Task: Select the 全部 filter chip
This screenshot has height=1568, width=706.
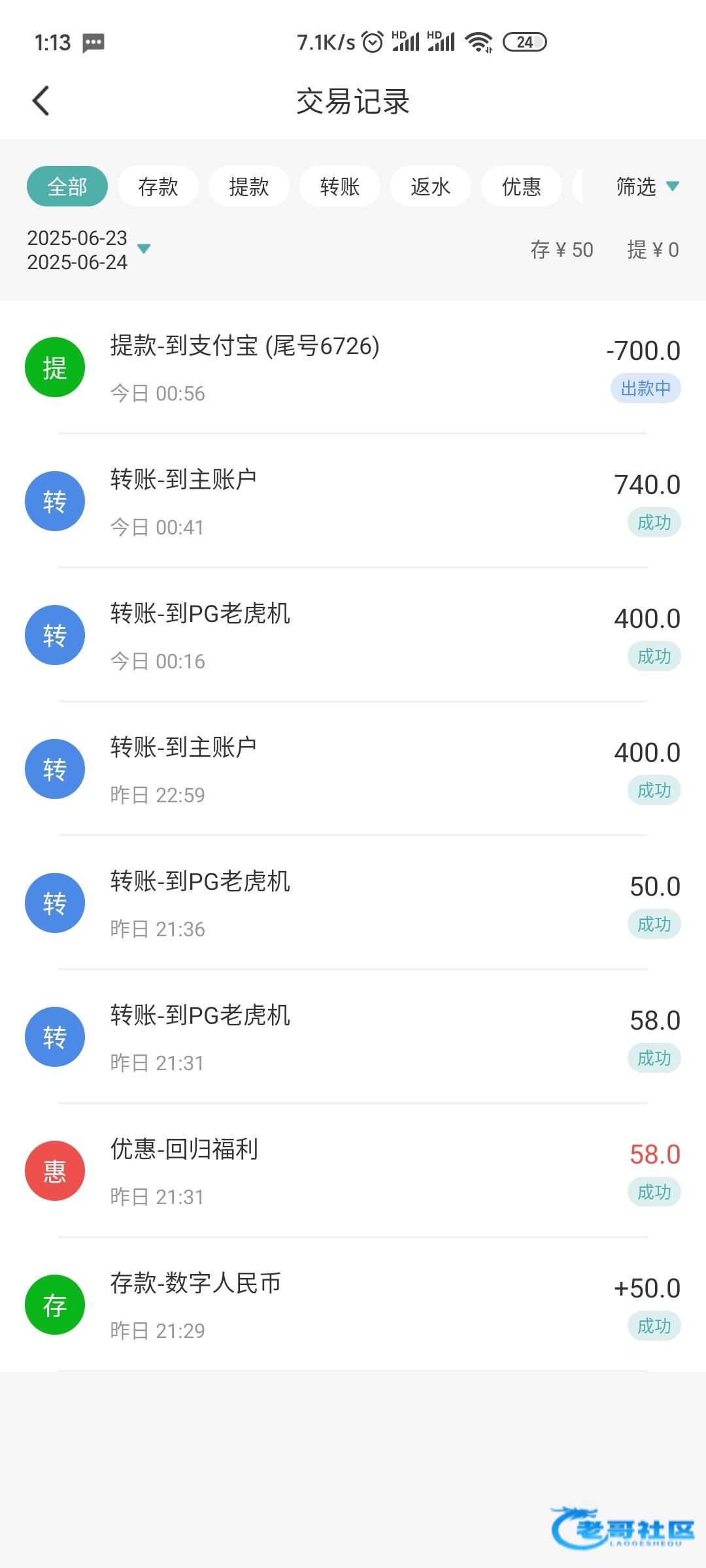Action: coord(67,186)
